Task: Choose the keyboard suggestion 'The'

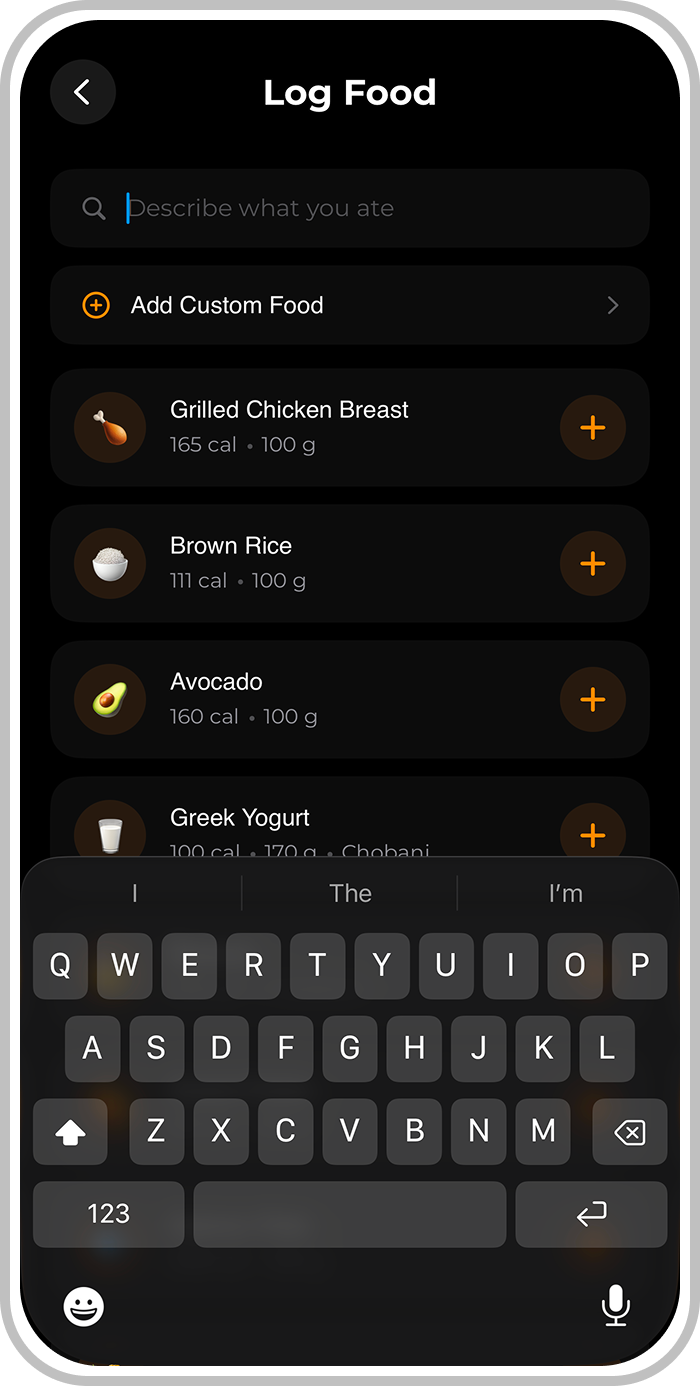Action: pos(350,893)
